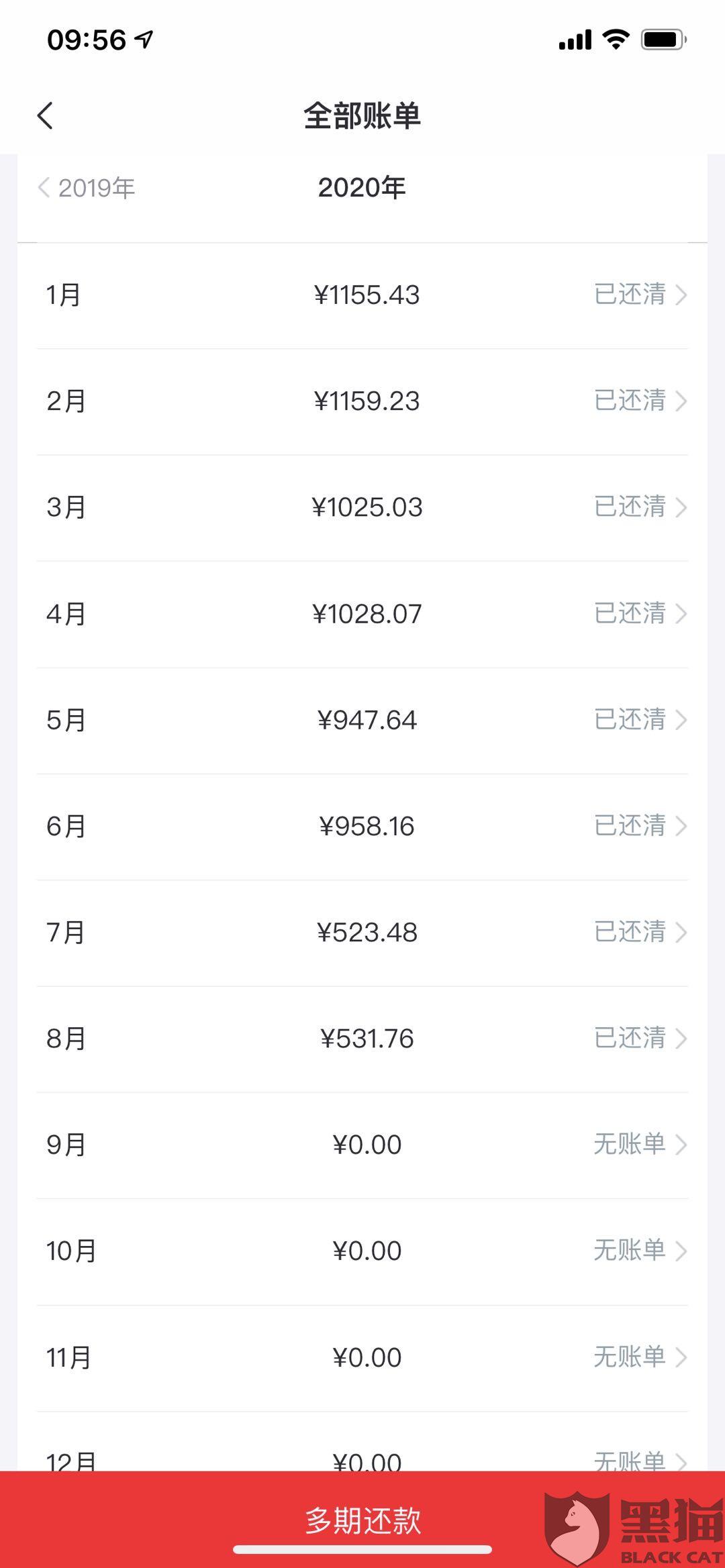This screenshot has width=725, height=1568.
Task: Tap the red 多期还款 button
Action: 362,1520
